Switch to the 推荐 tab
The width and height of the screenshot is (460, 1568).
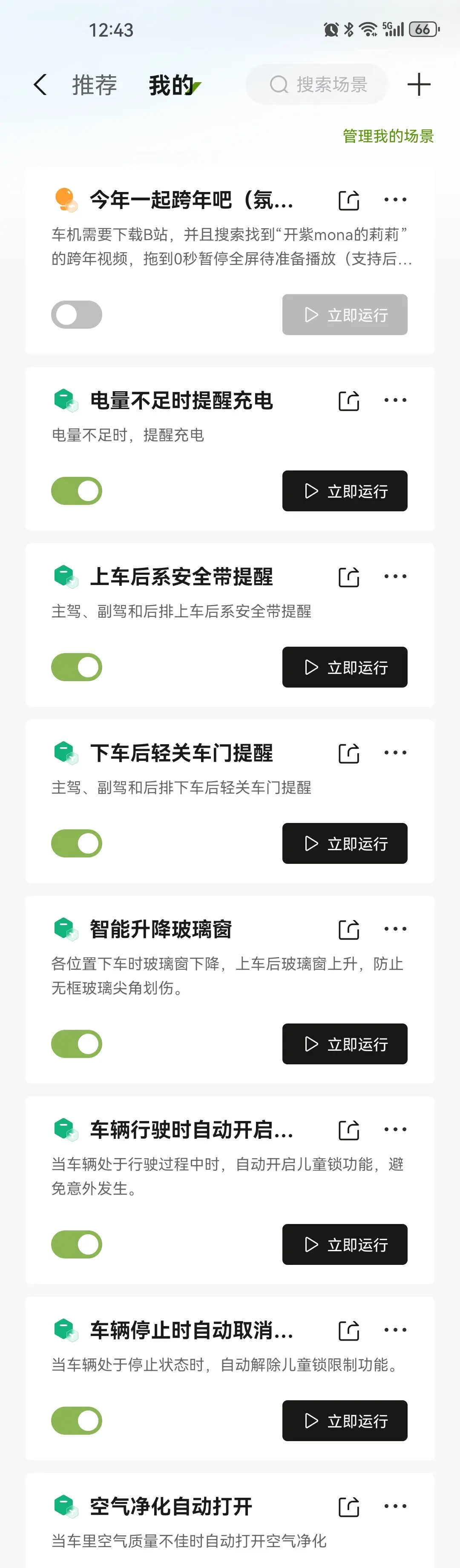click(x=95, y=85)
